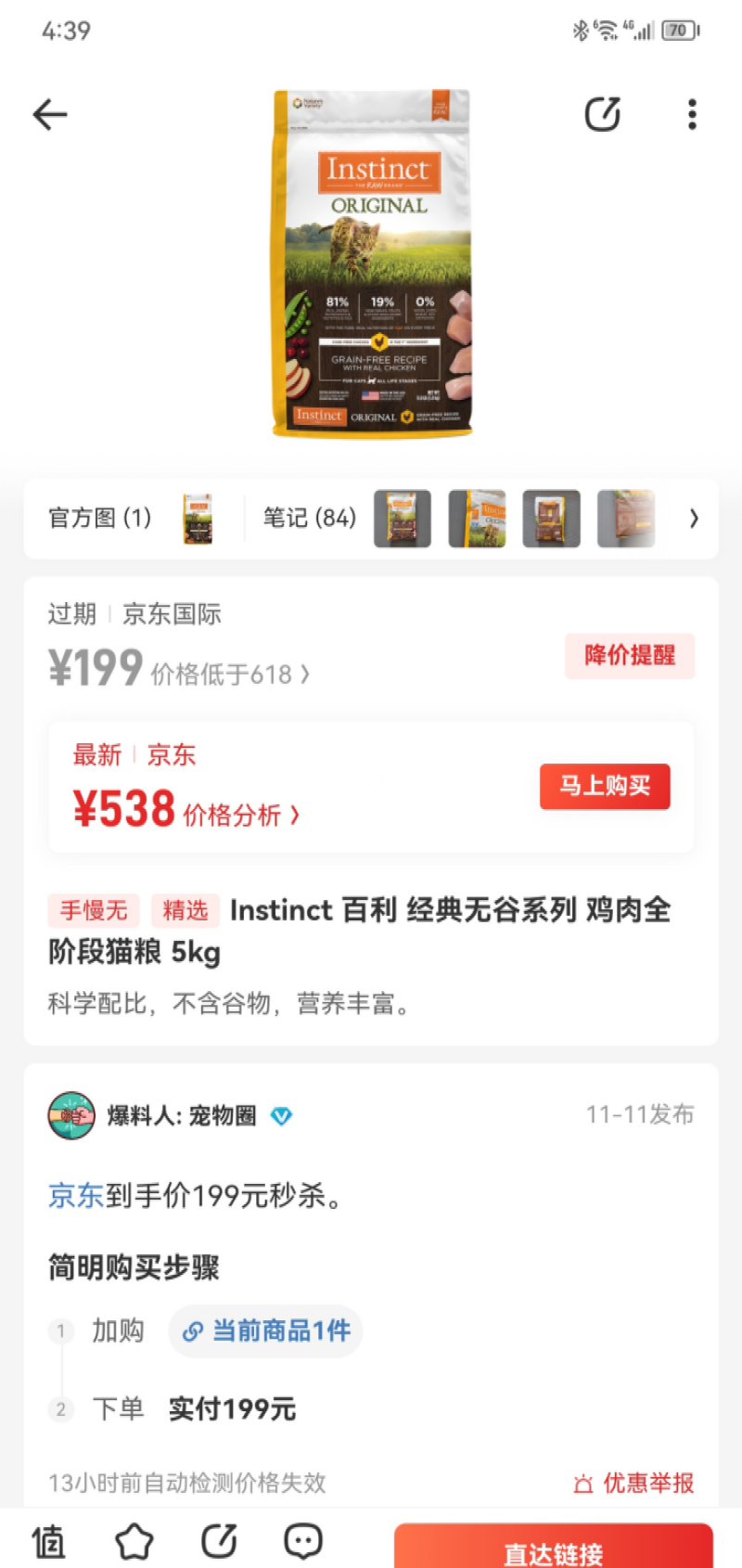Report this deal via 优惠举报
Screen dimensions: 742x1568
(634, 1483)
